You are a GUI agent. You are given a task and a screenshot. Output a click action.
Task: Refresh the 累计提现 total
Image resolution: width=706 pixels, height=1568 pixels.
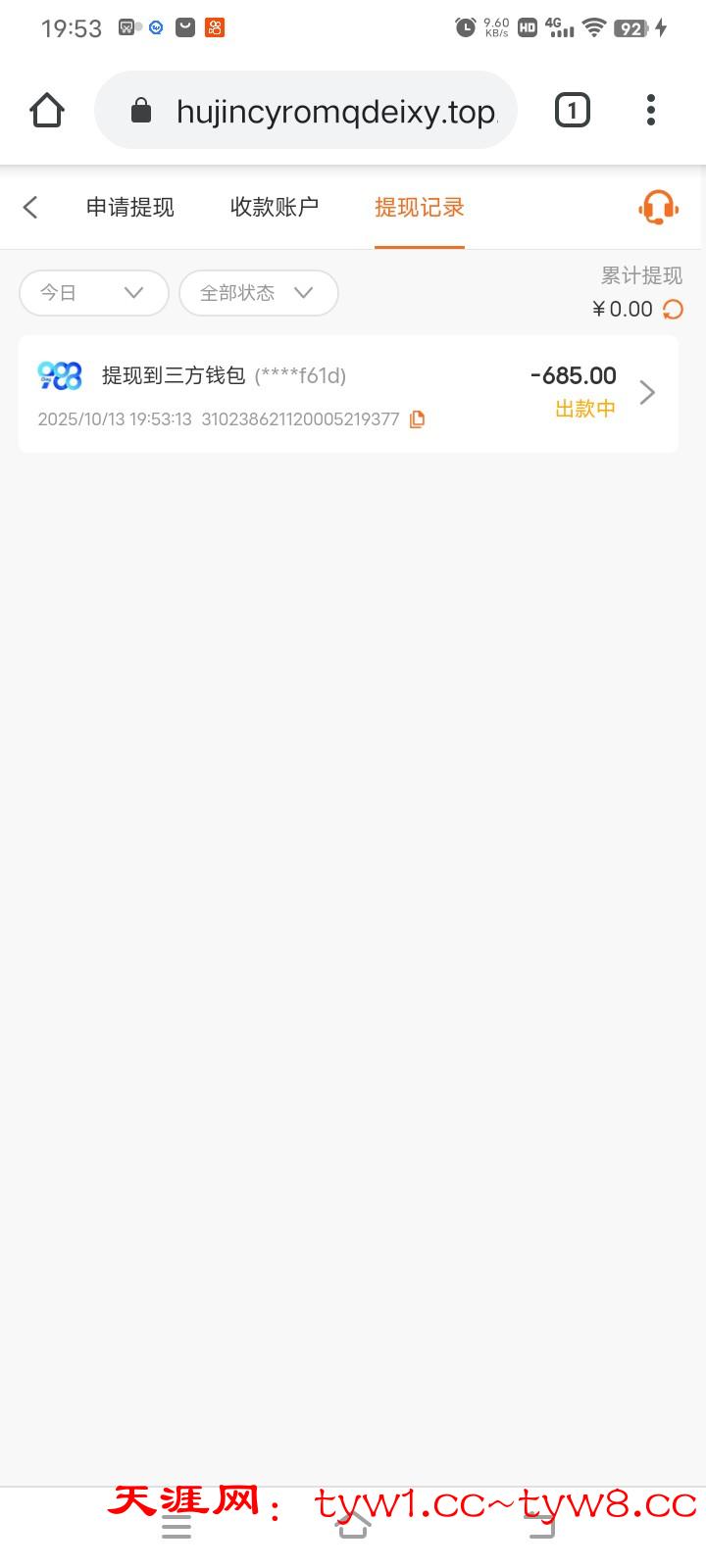(673, 310)
